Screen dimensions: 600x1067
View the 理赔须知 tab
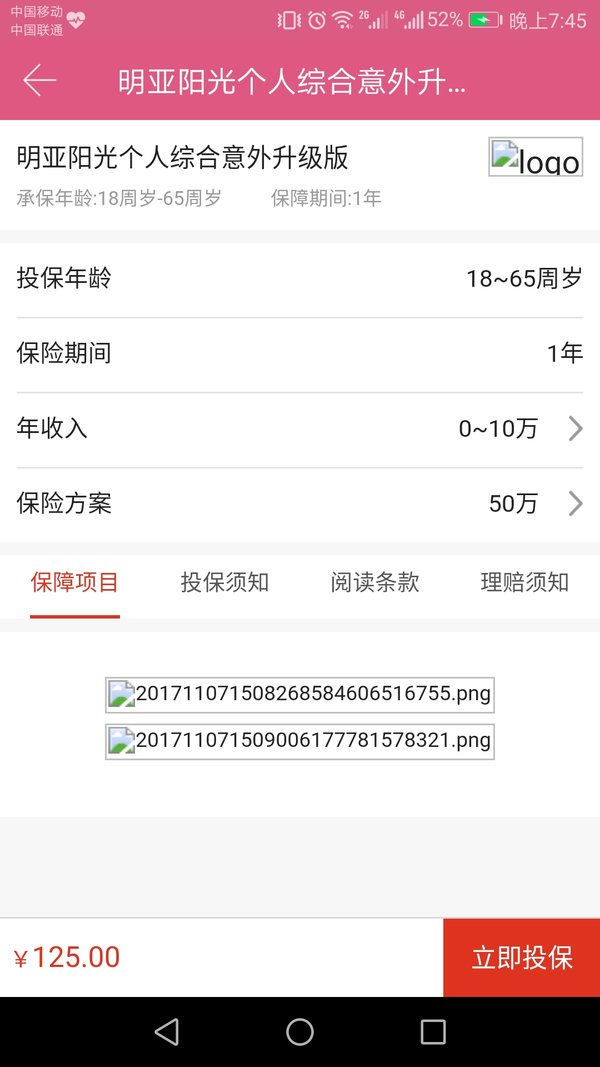524,583
